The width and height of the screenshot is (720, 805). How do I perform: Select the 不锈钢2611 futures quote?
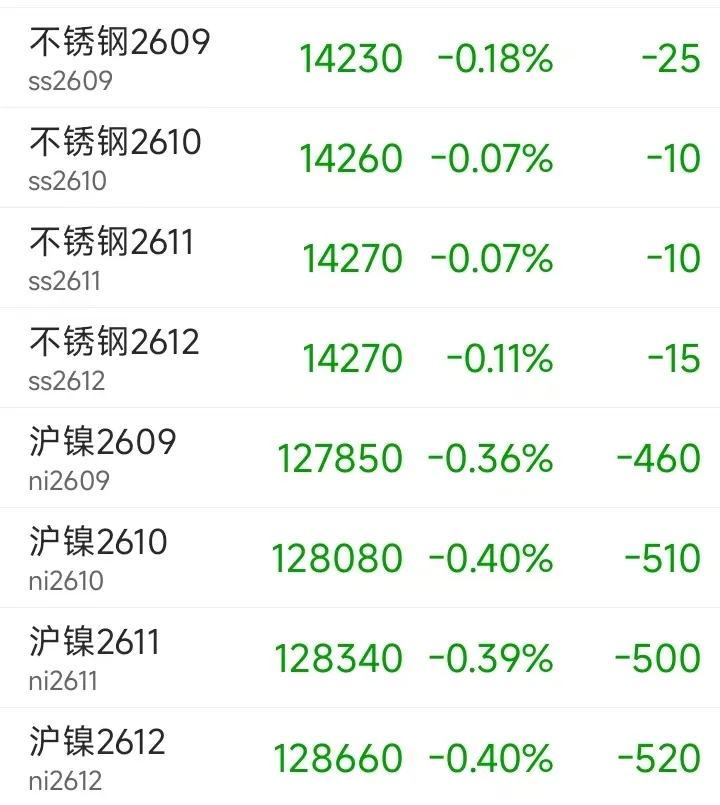360,258
